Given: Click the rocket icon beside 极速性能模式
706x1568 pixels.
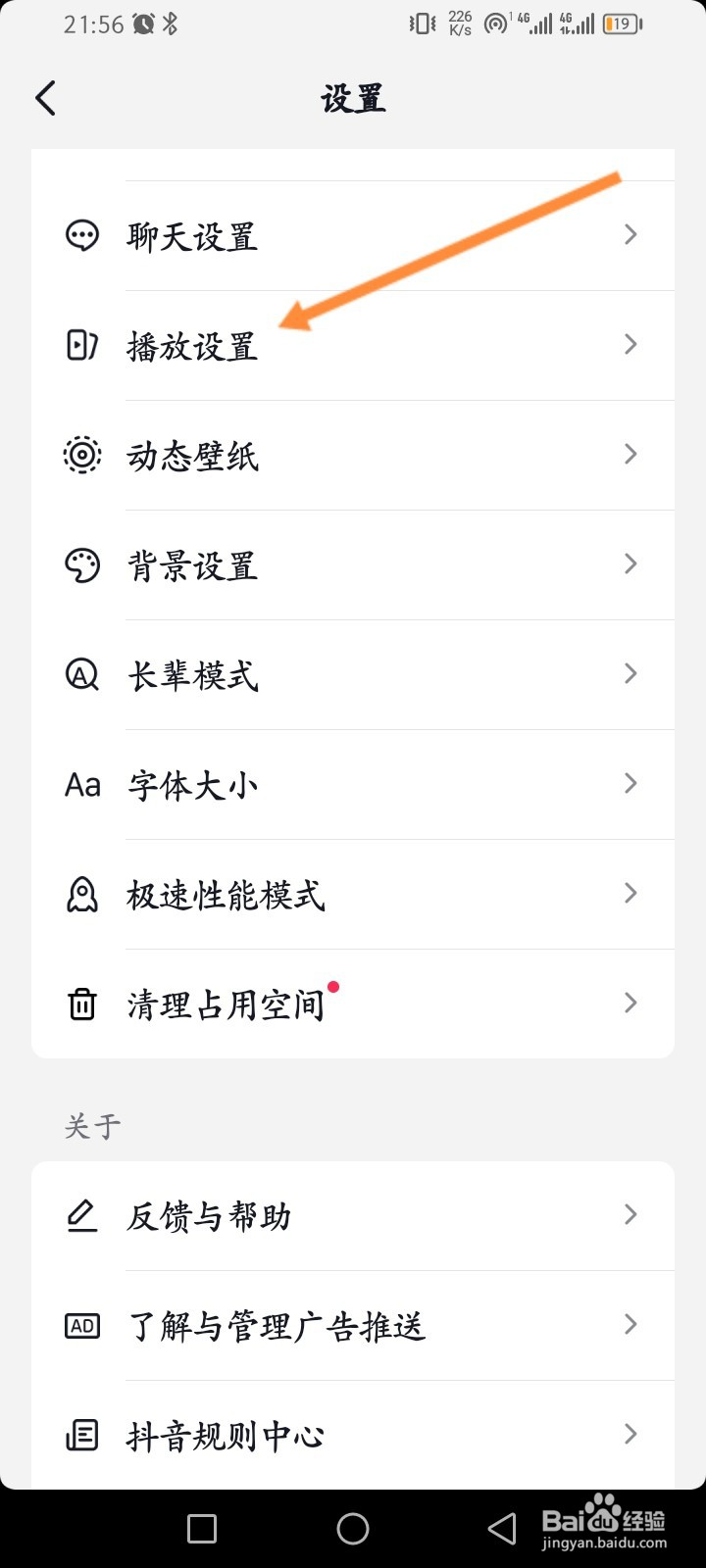Looking at the screenshot, I should tap(82, 894).
